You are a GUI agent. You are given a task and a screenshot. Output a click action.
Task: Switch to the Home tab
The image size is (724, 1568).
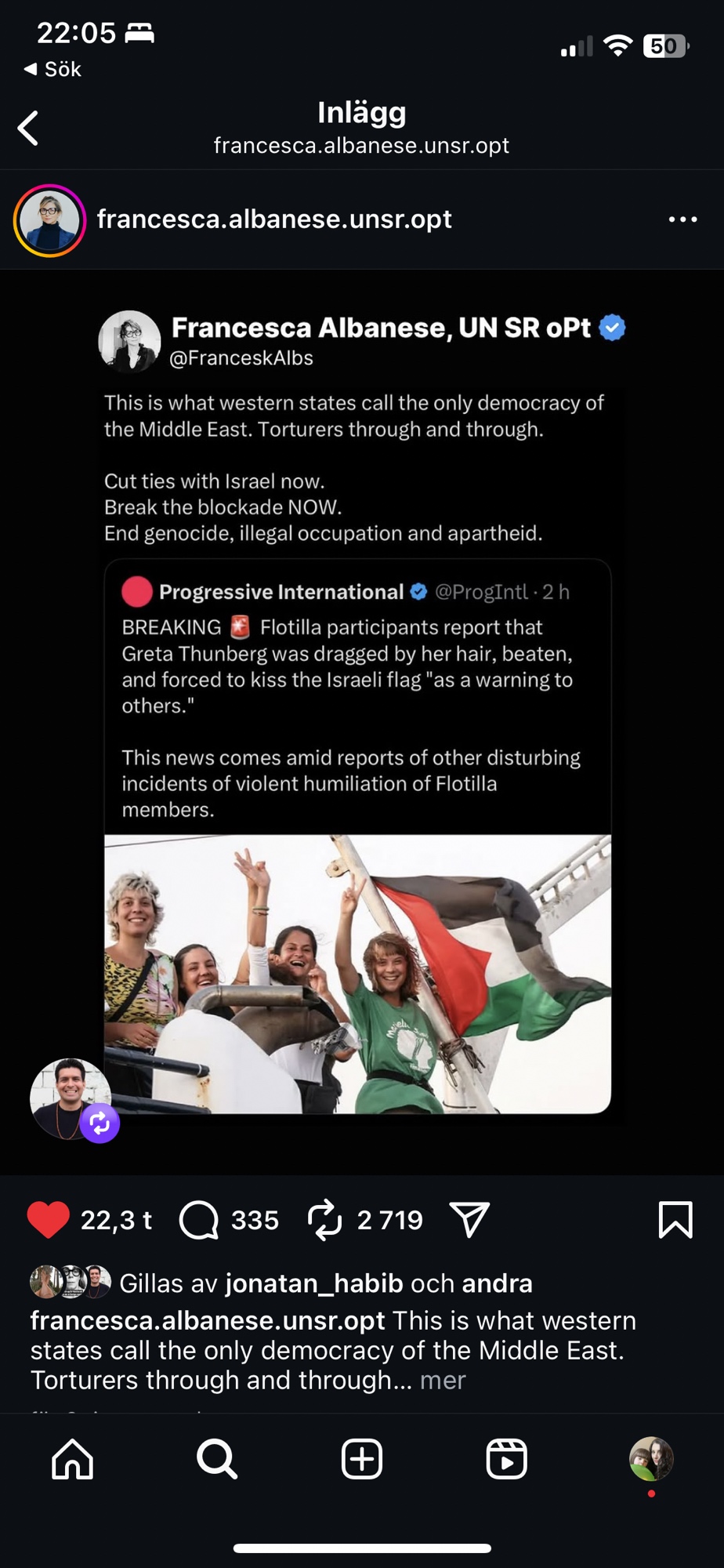click(72, 1459)
